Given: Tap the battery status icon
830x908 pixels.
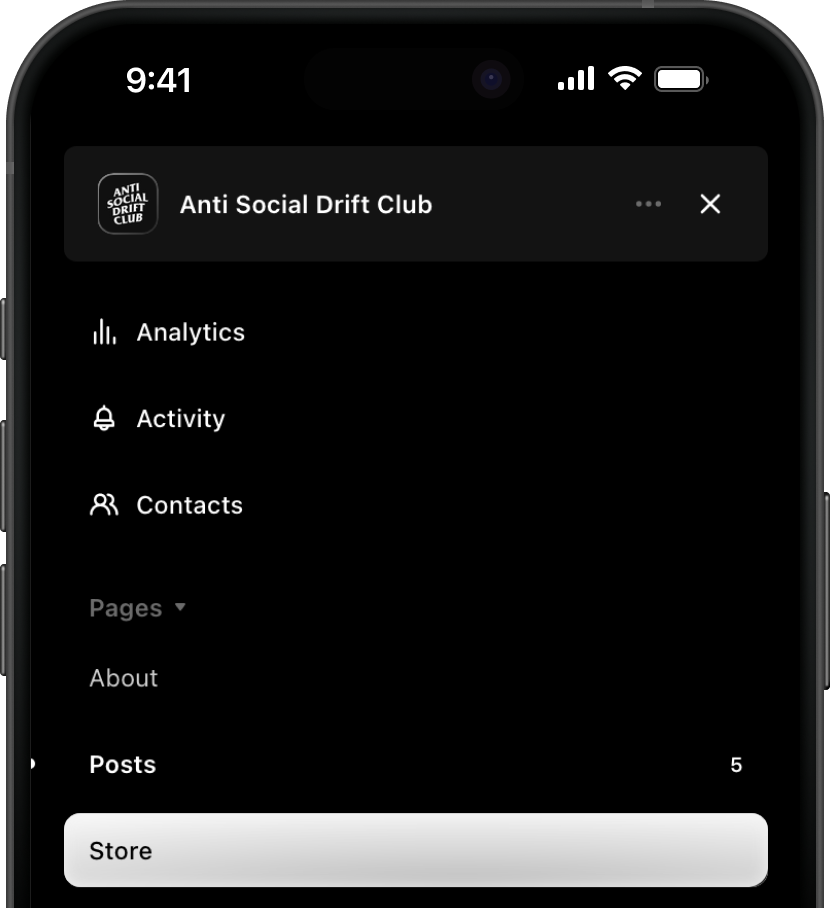Looking at the screenshot, I should point(680,78).
